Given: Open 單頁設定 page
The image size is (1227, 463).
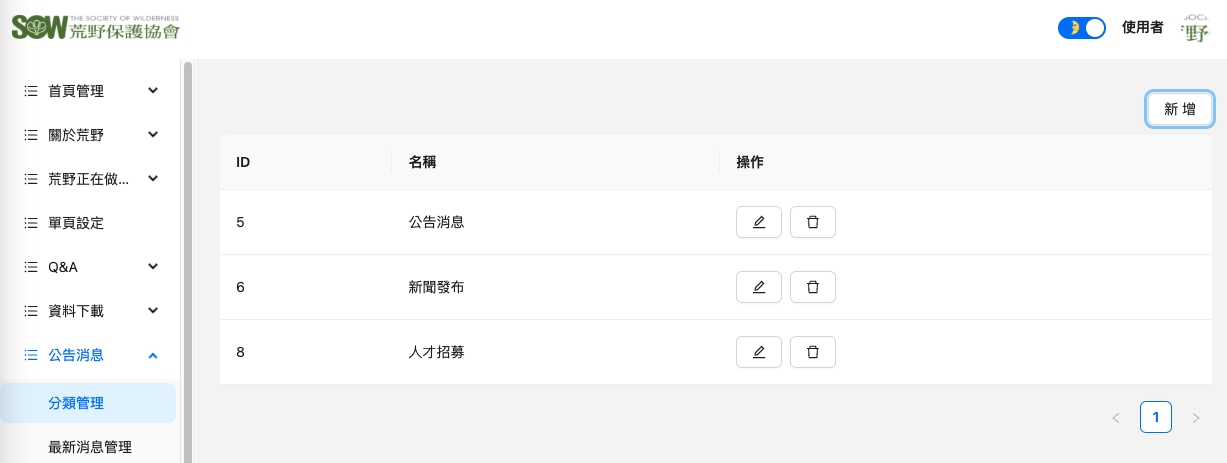Looking at the screenshot, I should point(76,223).
